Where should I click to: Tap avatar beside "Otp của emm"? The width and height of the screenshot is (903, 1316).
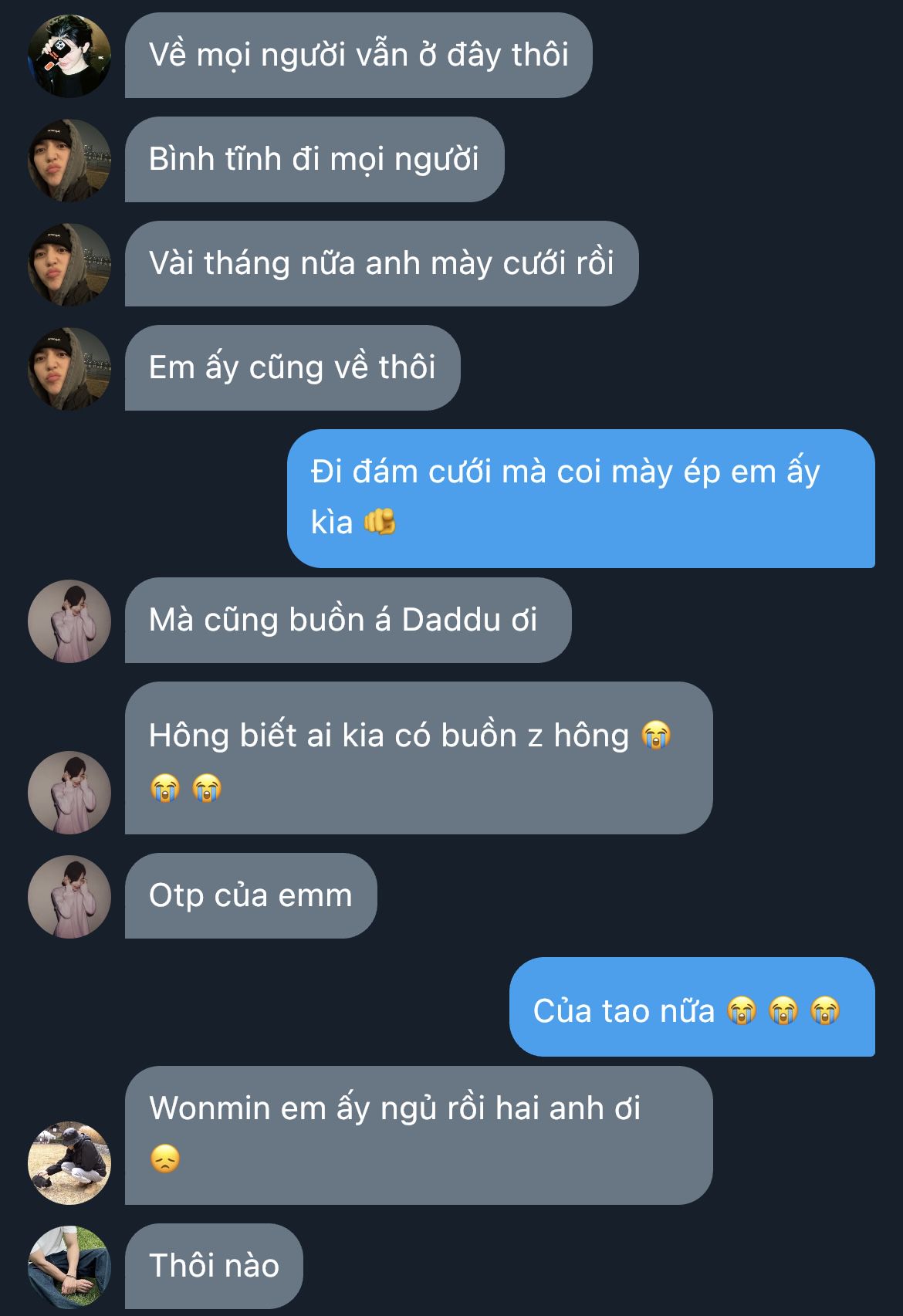[69, 896]
